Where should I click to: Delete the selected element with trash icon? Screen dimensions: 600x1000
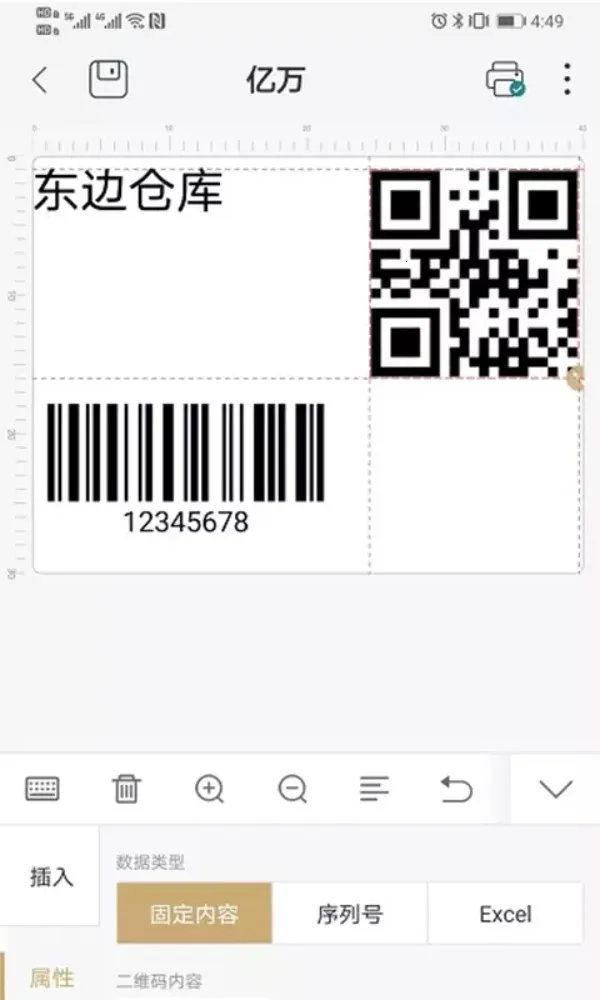click(x=126, y=789)
